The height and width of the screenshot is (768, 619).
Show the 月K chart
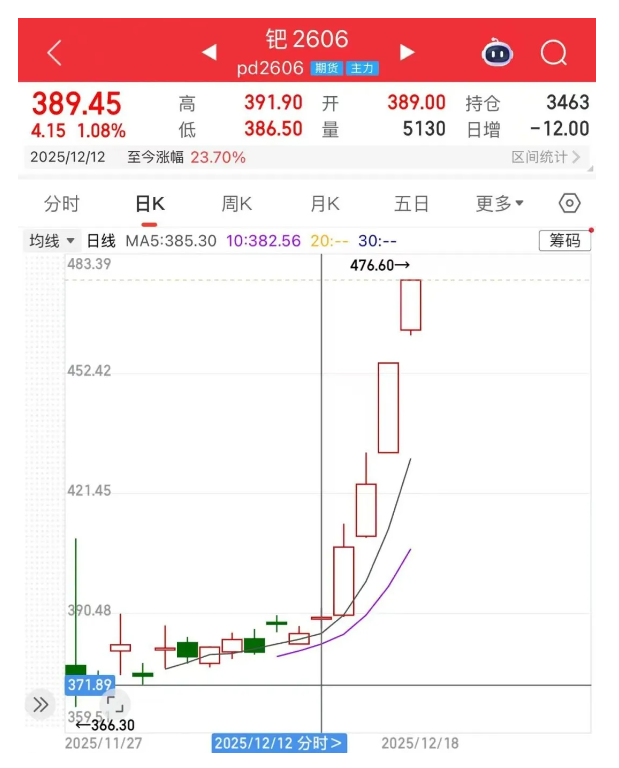[325, 204]
